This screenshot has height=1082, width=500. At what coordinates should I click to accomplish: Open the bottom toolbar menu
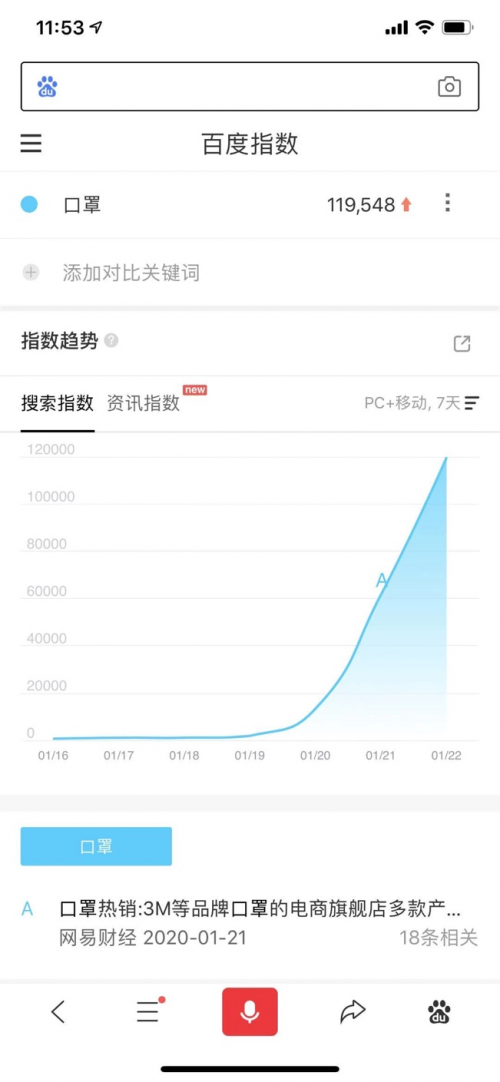click(x=148, y=1012)
